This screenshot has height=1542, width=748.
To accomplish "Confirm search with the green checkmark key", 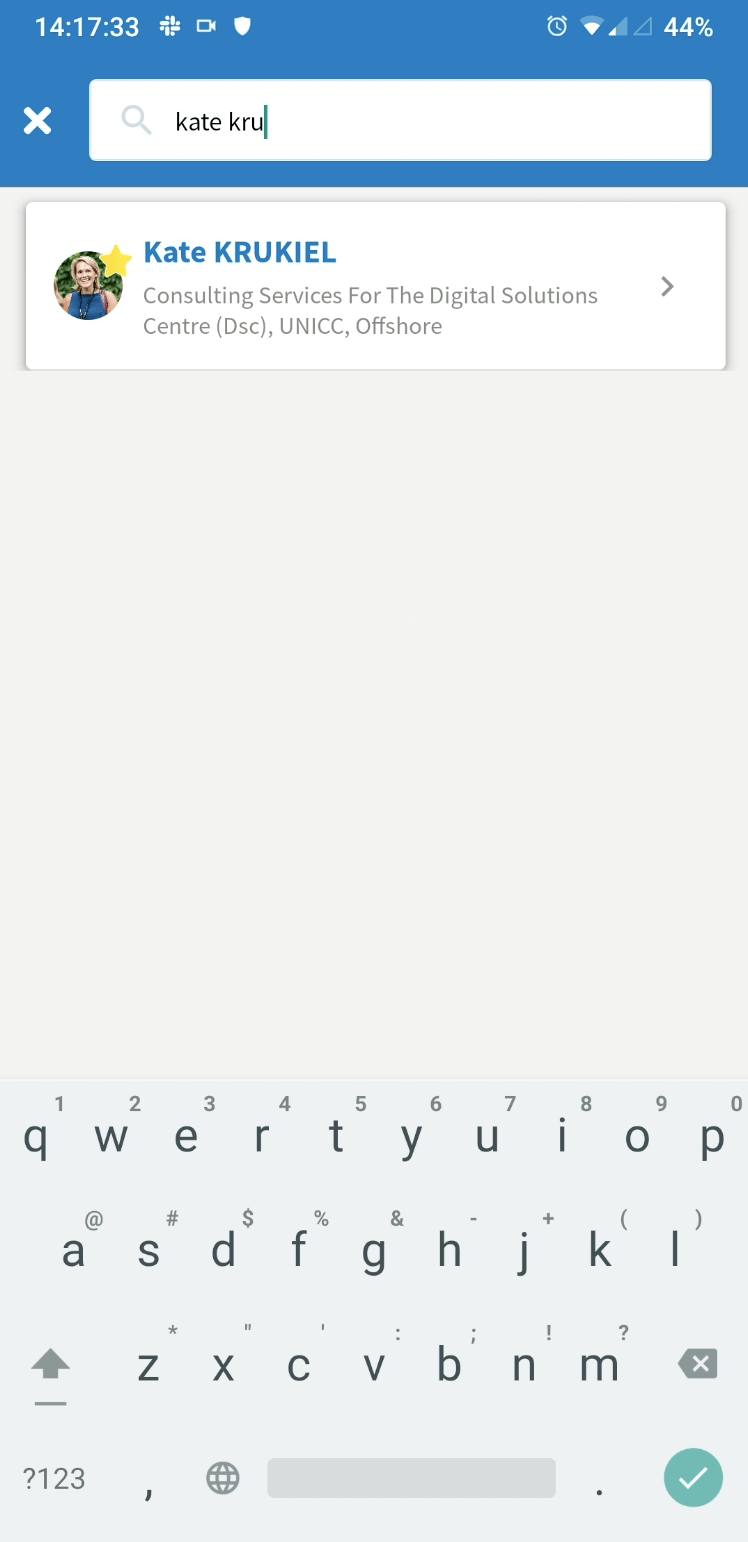I will point(693,1477).
